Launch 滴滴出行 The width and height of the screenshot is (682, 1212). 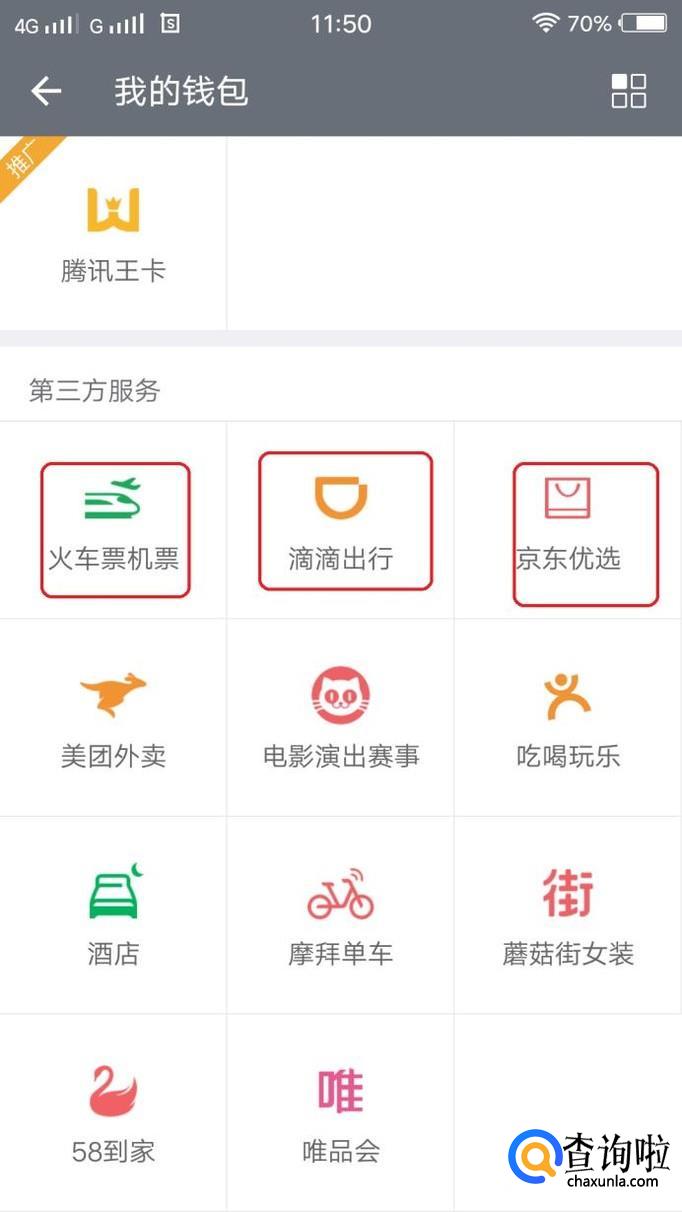pos(341,523)
